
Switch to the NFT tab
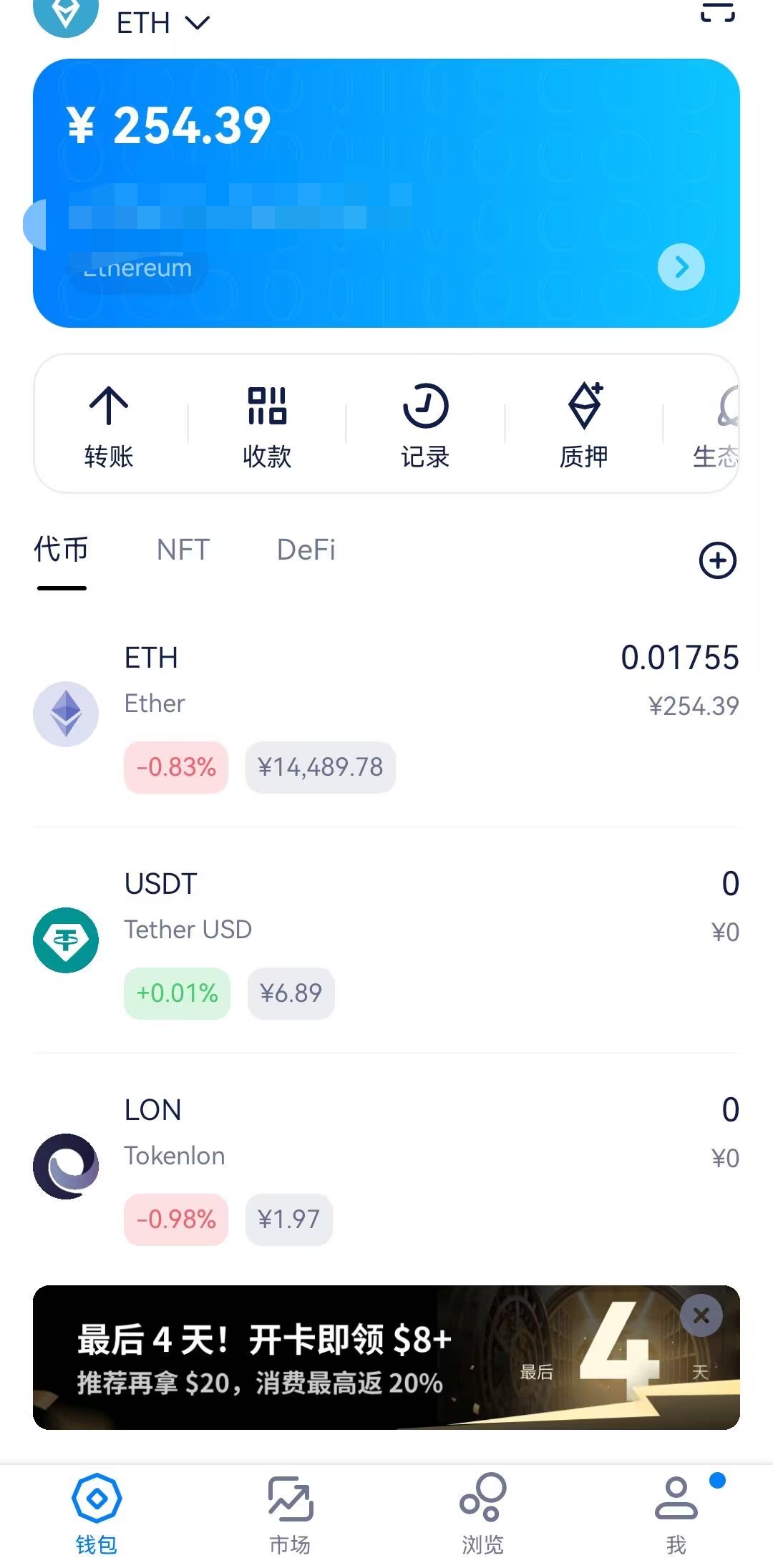coord(183,550)
